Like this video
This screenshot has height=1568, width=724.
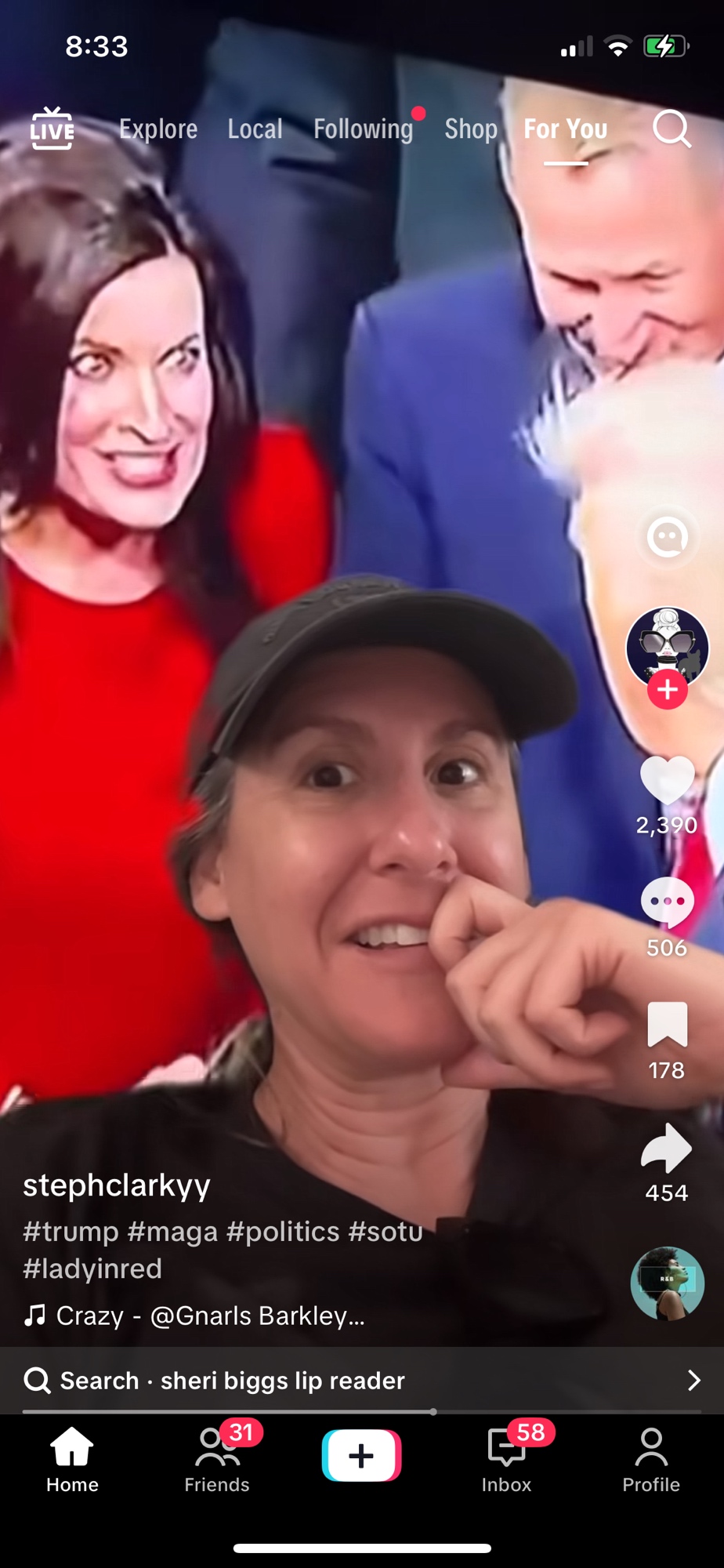(x=668, y=781)
